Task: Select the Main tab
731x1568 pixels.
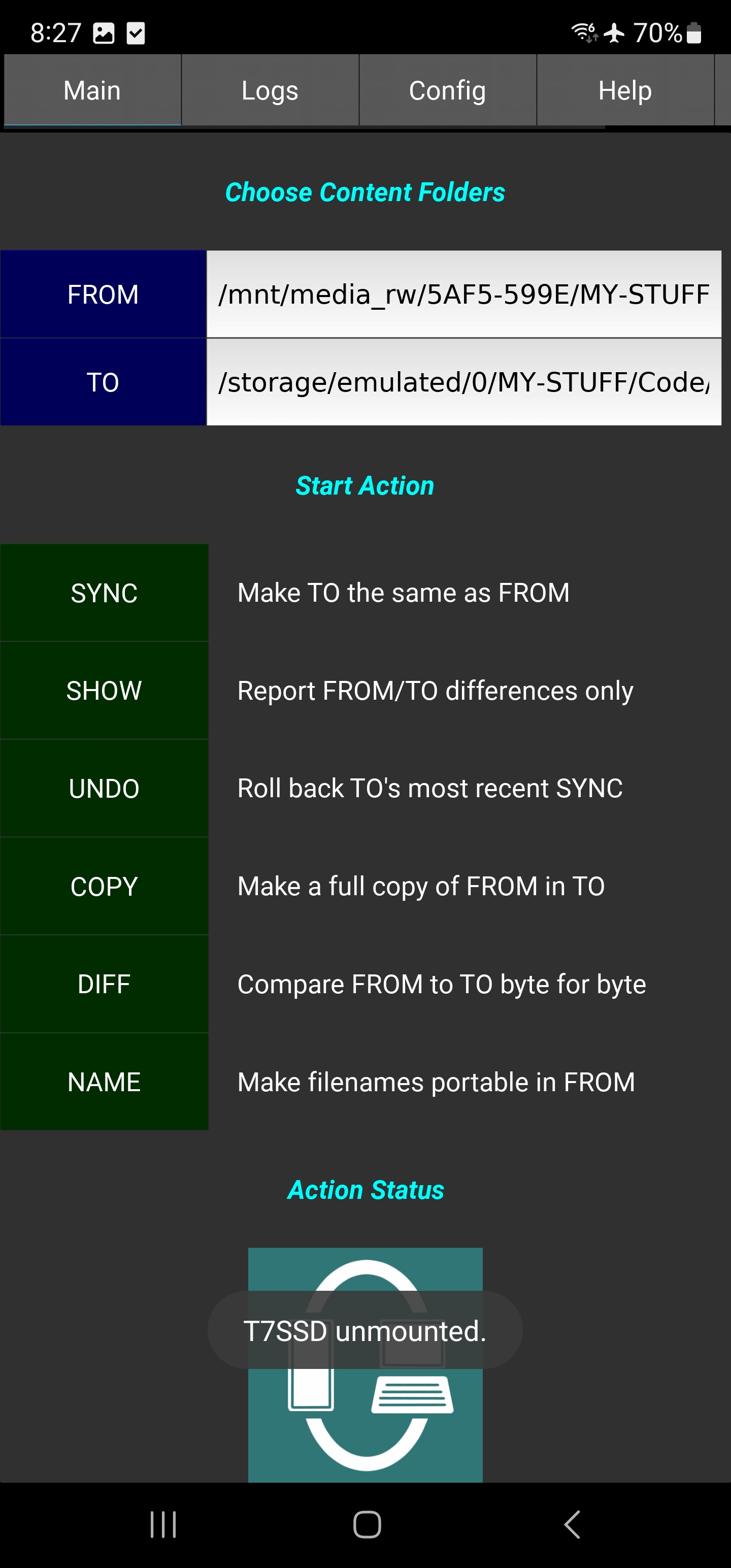Action: pos(92,91)
